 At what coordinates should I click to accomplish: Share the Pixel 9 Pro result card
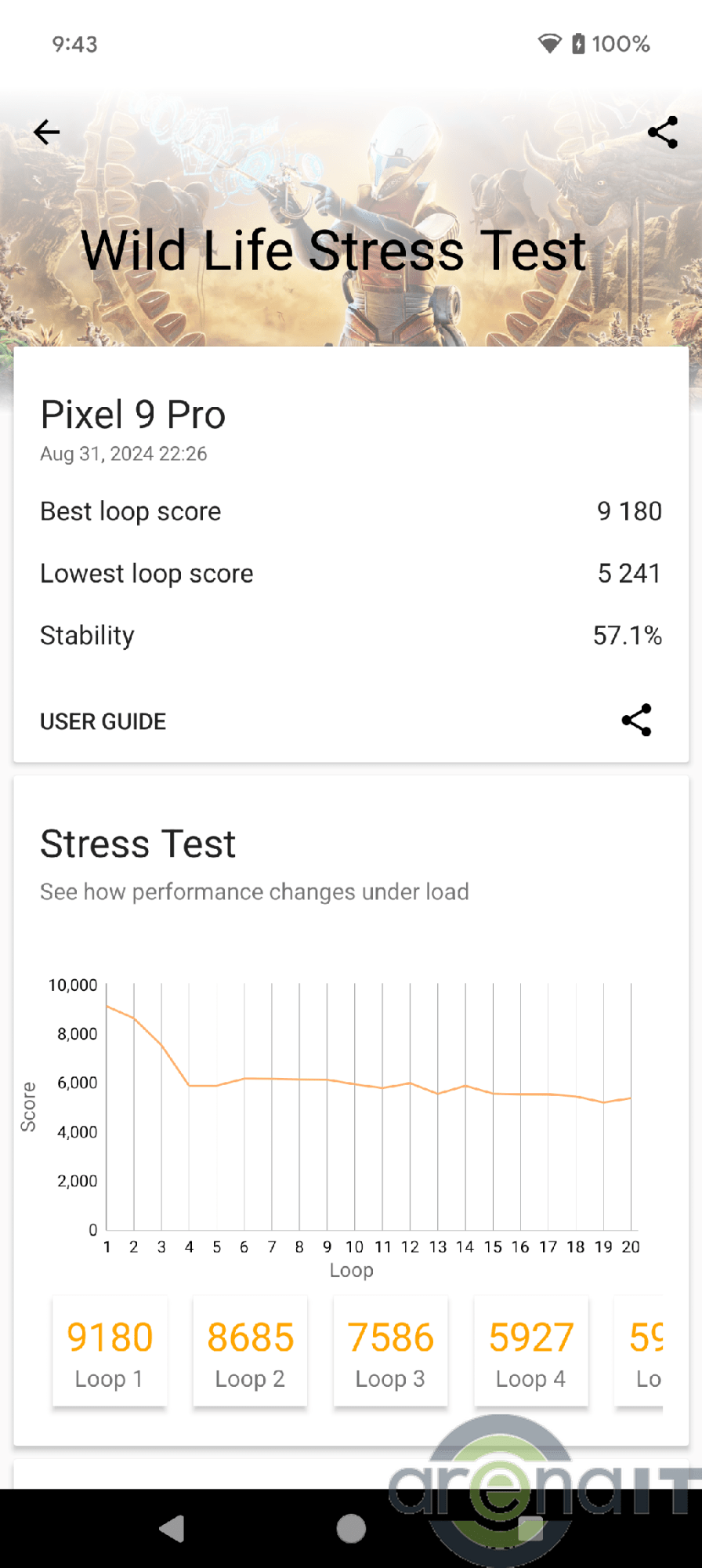point(636,720)
